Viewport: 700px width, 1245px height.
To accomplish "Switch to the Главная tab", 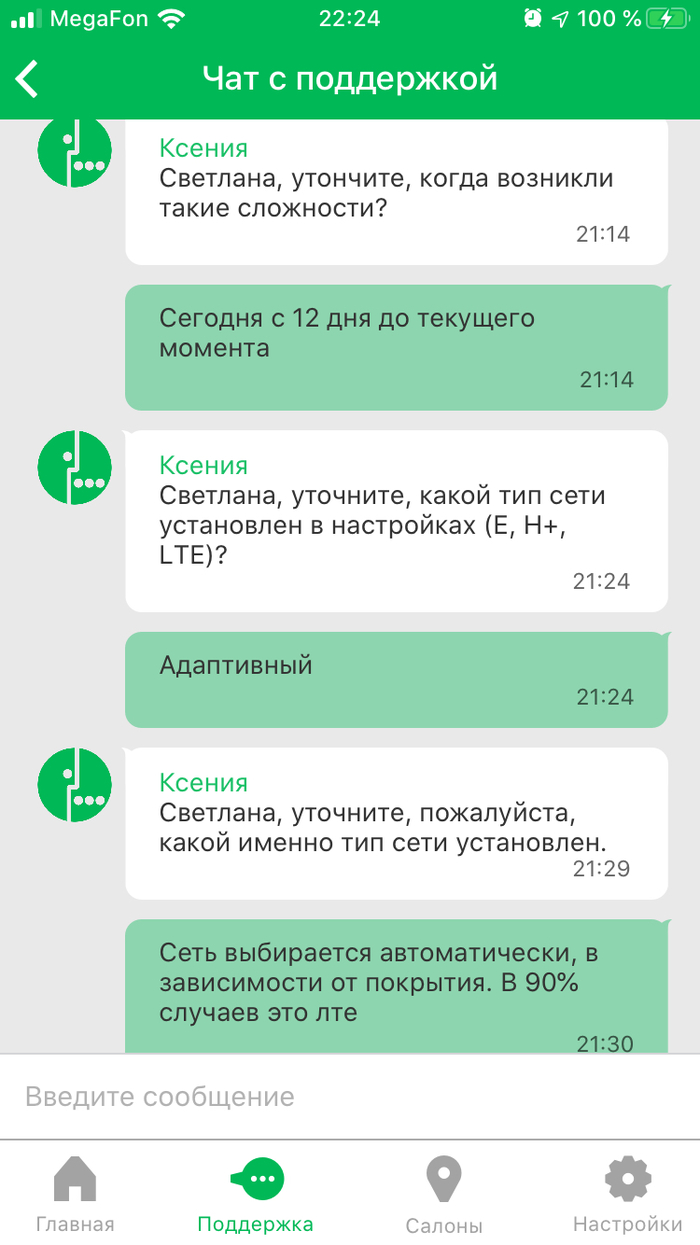I will 75,1194.
